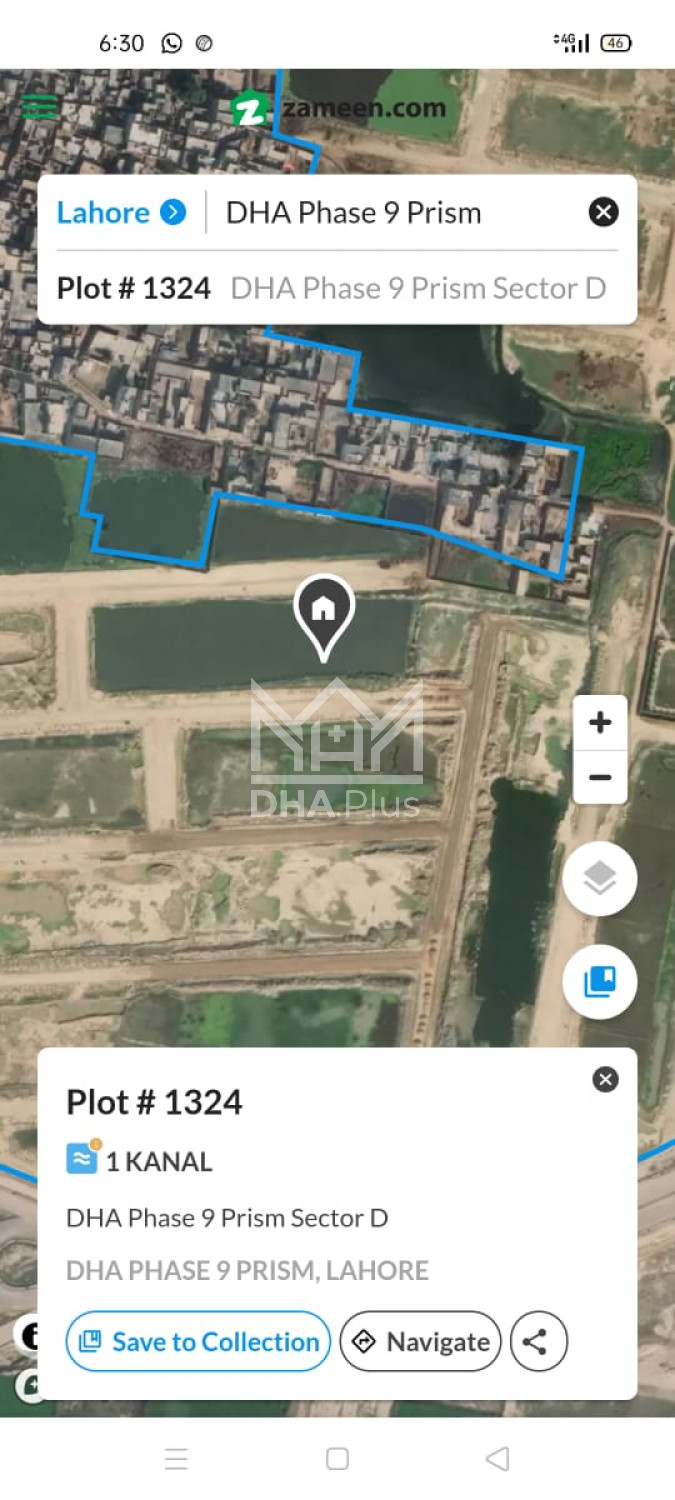Open the map layers selector
Image resolution: width=675 pixels, height=1500 pixels.
pos(600,879)
